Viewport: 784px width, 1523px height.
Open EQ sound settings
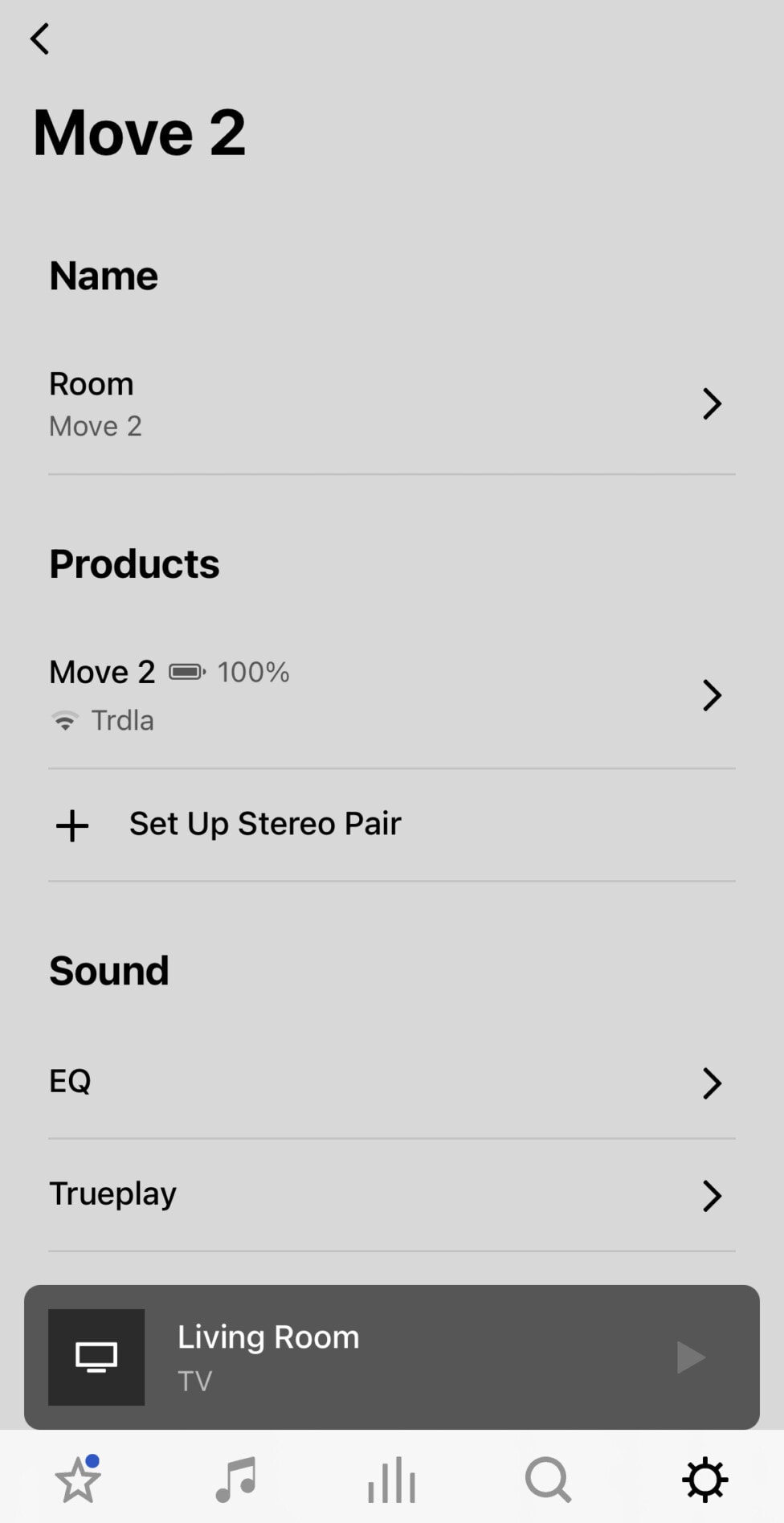(x=392, y=1082)
